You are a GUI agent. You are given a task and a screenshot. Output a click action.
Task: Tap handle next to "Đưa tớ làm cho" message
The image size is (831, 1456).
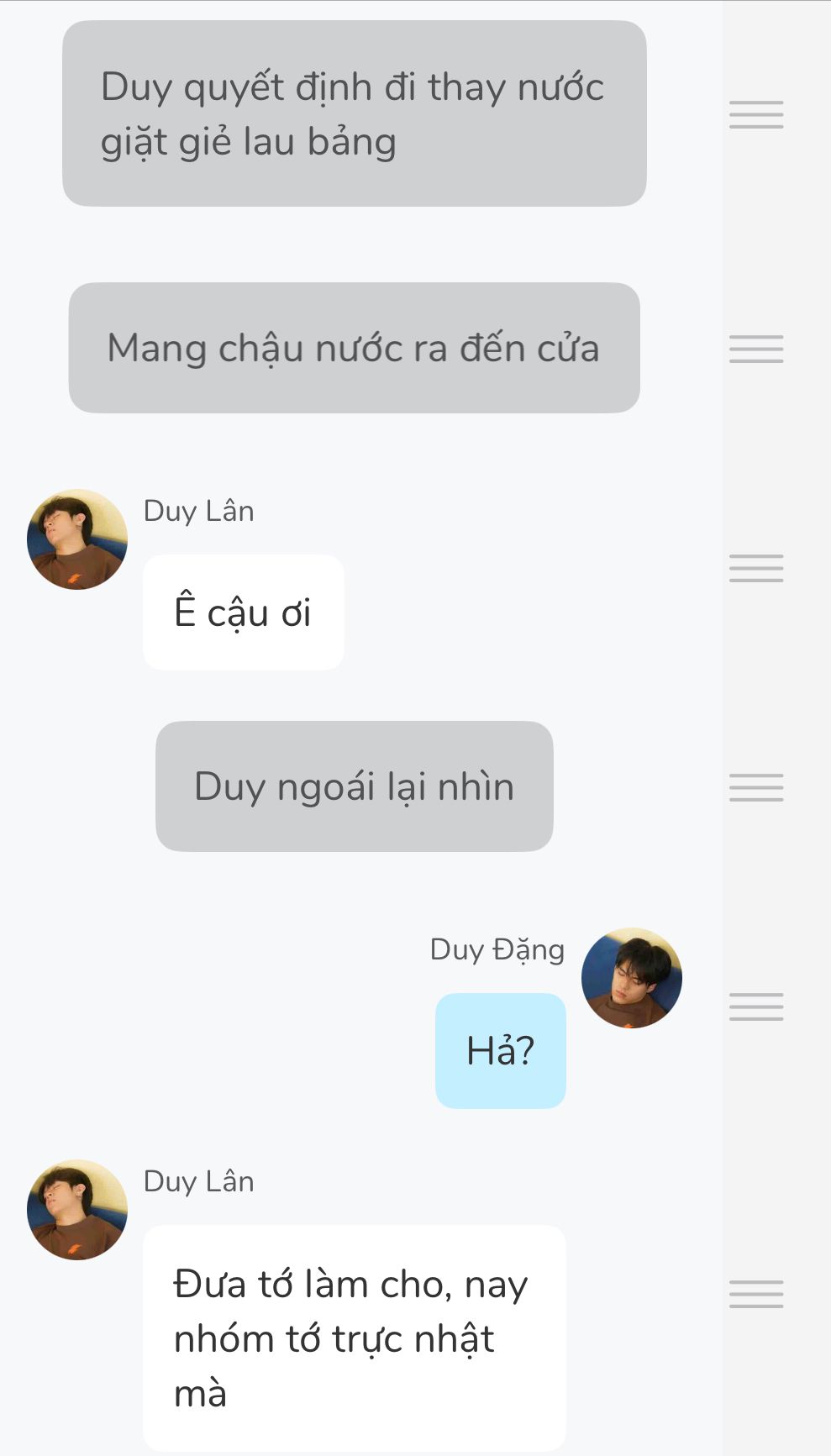coord(756,1294)
